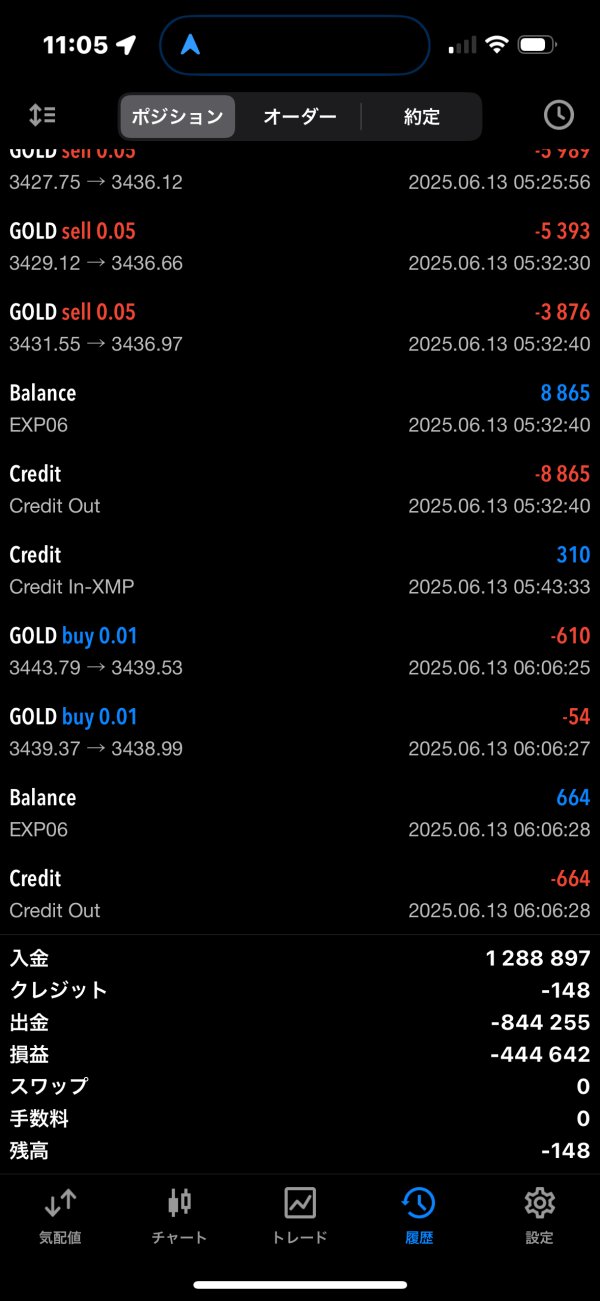Switch to the トレード tab
The width and height of the screenshot is (600, 1301).
300,1215
